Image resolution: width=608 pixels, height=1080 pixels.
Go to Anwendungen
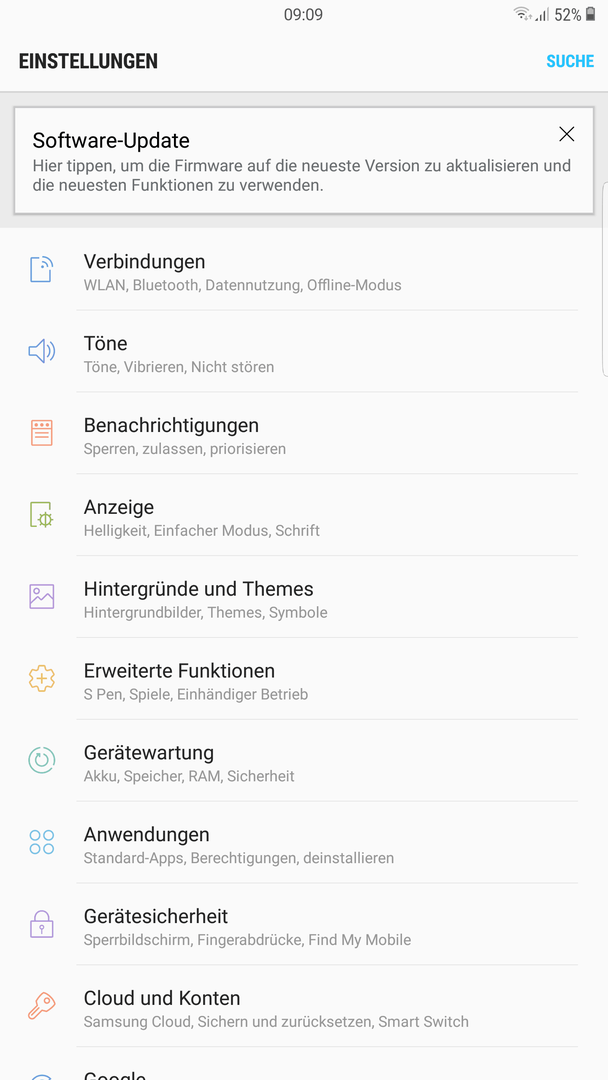pyautogui.click(x=304, y=844)
